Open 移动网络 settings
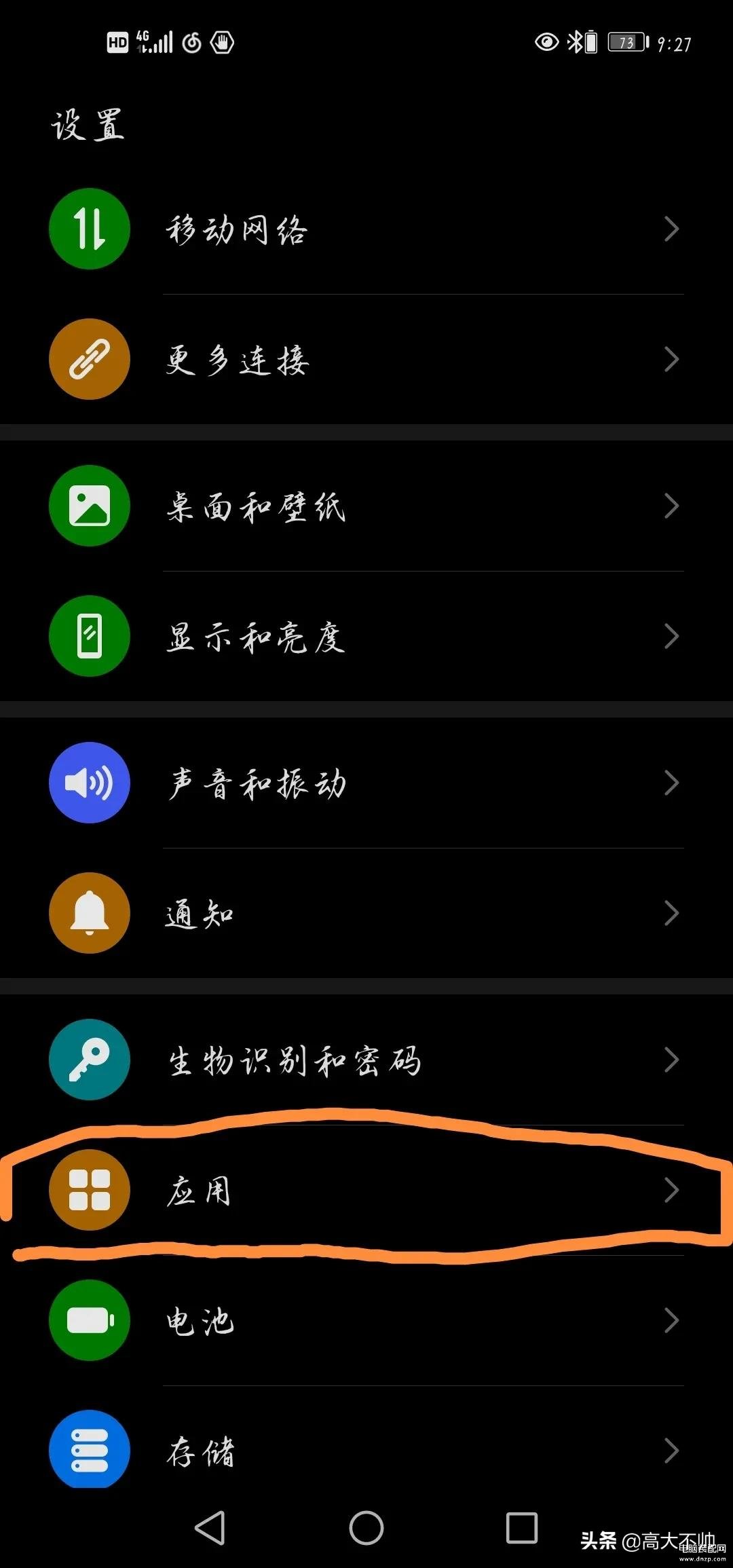 (366, 229)
